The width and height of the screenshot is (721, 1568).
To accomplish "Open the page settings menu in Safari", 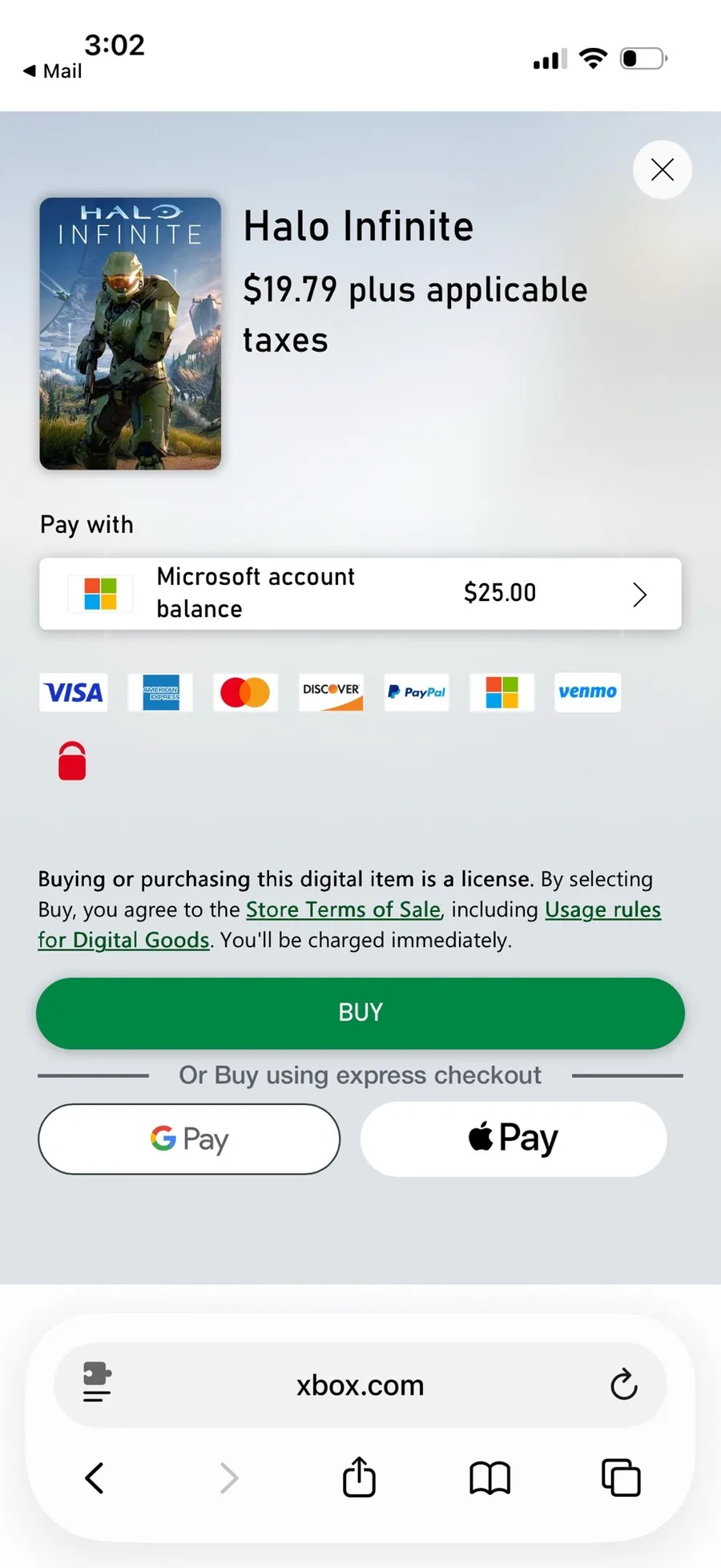I will point(97,1383).
